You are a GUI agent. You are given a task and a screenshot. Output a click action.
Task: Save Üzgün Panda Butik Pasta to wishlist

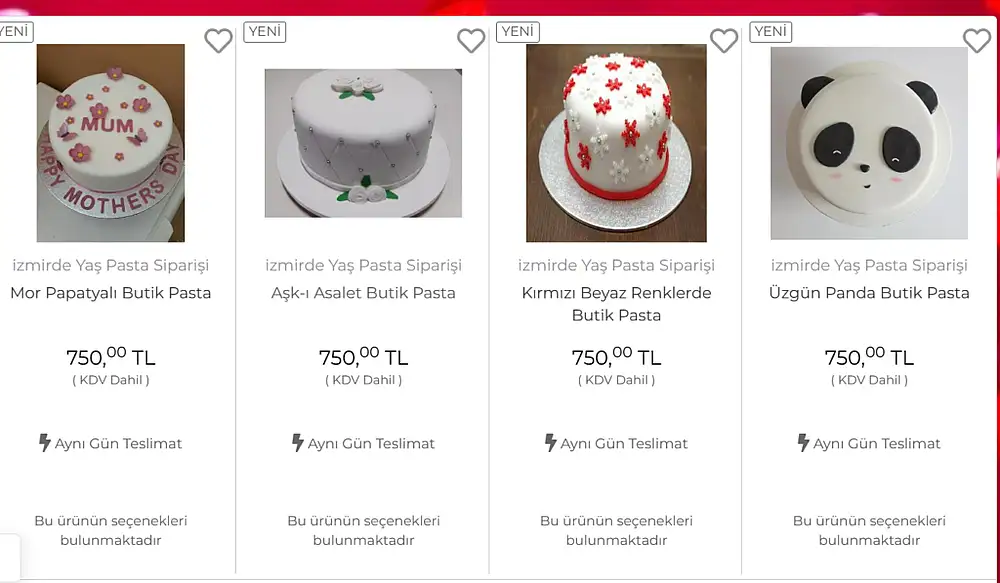[x=977, y=41]
